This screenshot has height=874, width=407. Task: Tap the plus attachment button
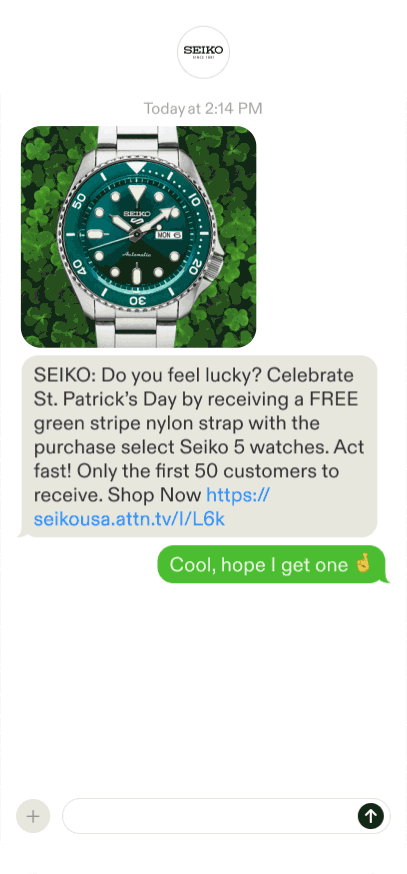[33, 817]
